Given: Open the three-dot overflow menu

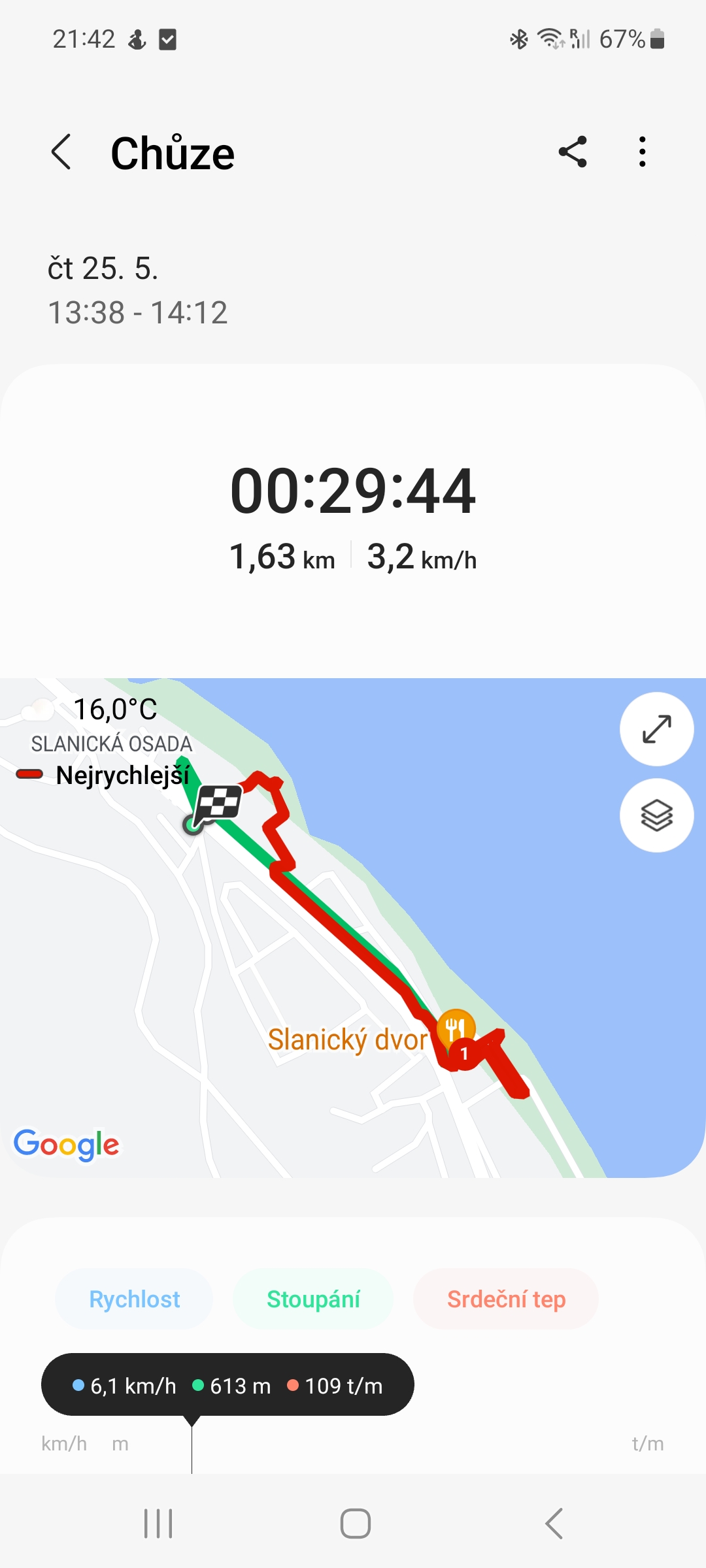Looking at the screenshot, I should (x=643, y=152).
